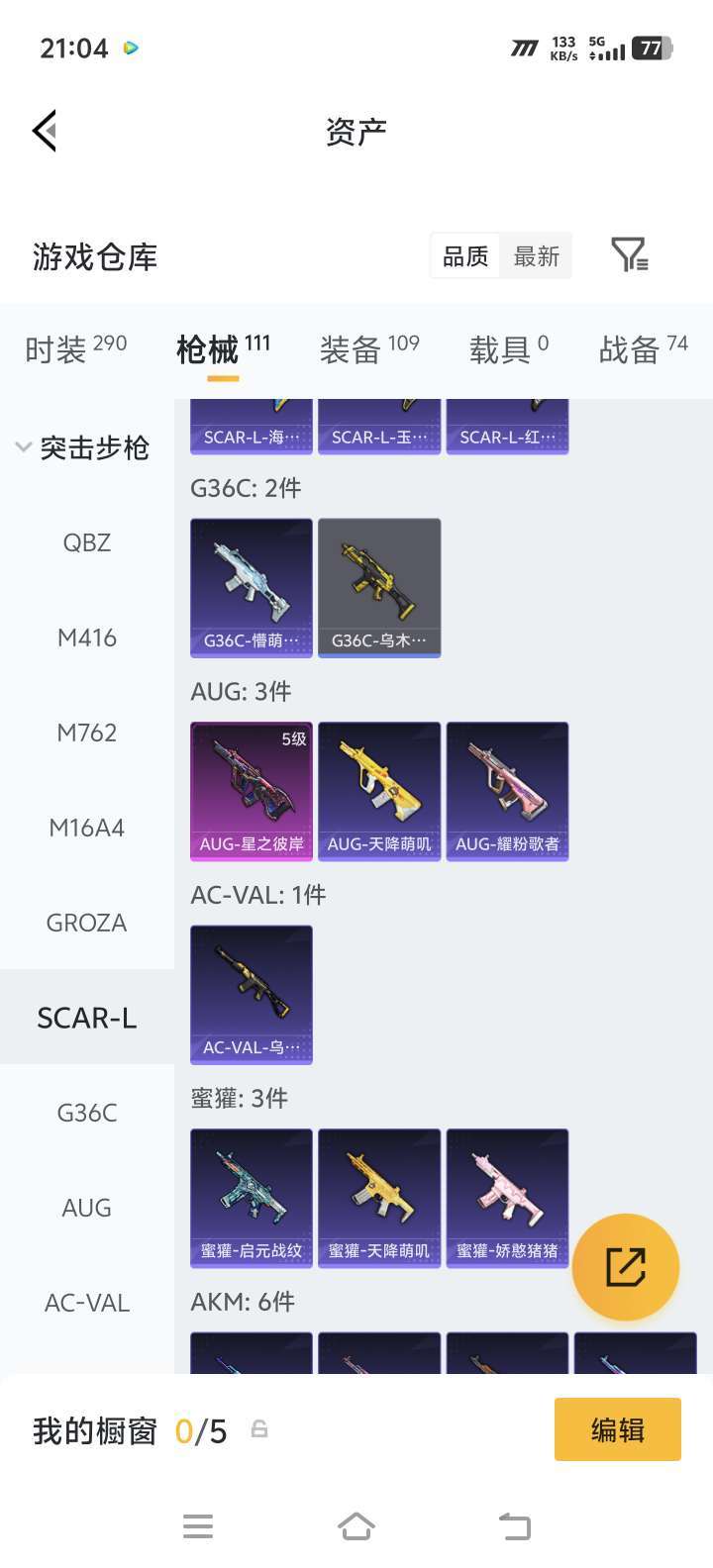The image size is (713, 1568).
Task: Tap the 编辑 button
Action: tap(617, 1429)
